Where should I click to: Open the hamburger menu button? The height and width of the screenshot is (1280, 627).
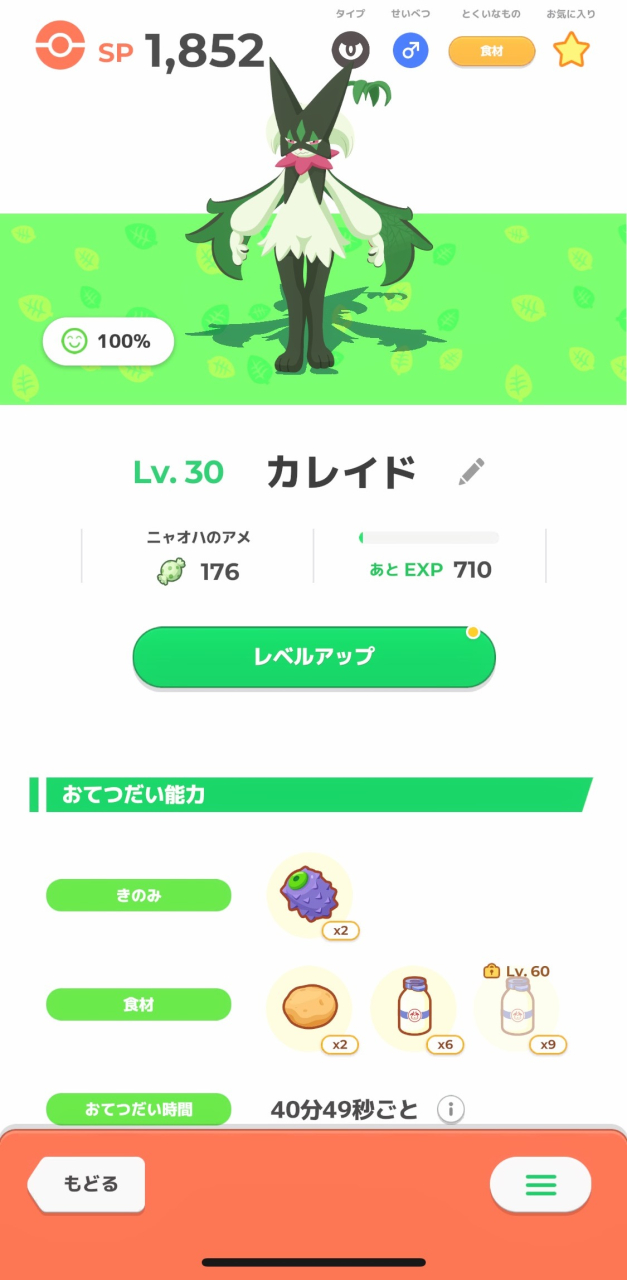coord(540,1185)
